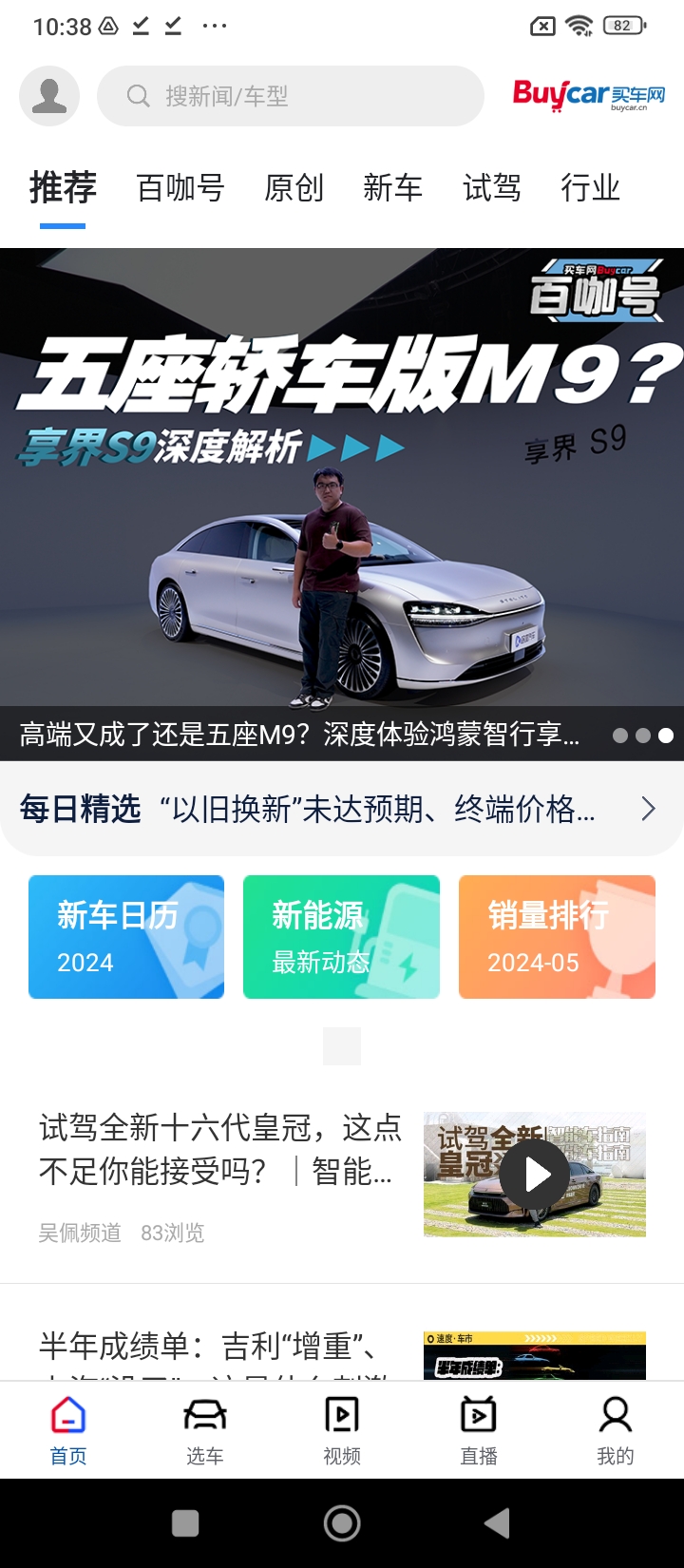684x1568 pixels.
Task: Open the 半年成绩单 吉利 article
Action: point(218,1348)
